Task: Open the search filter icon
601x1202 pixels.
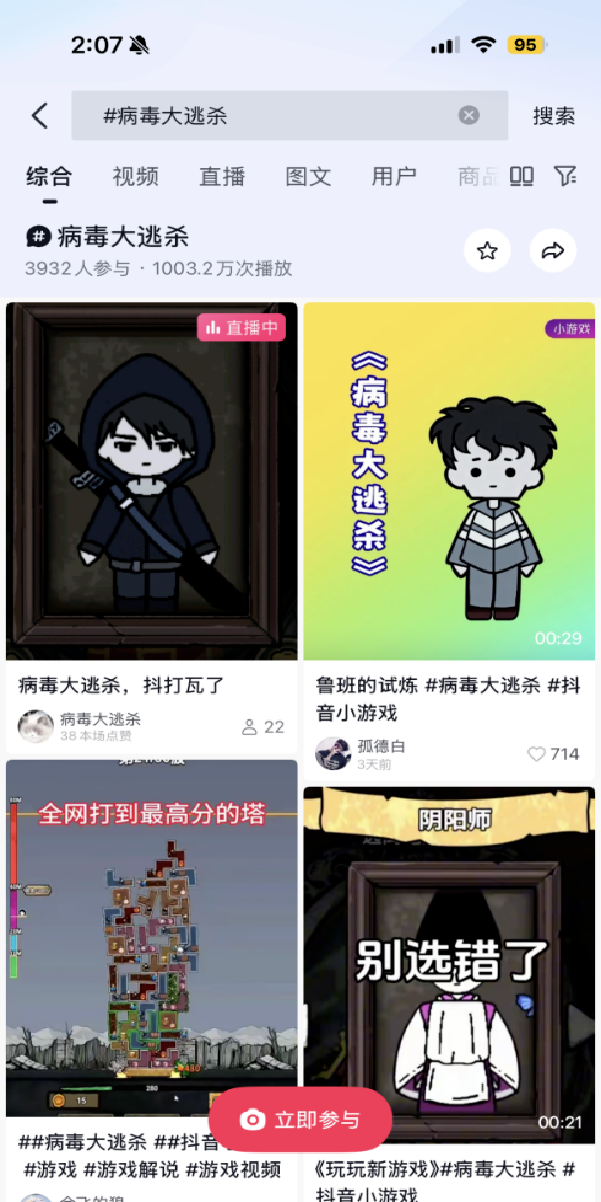Action: 565,177
